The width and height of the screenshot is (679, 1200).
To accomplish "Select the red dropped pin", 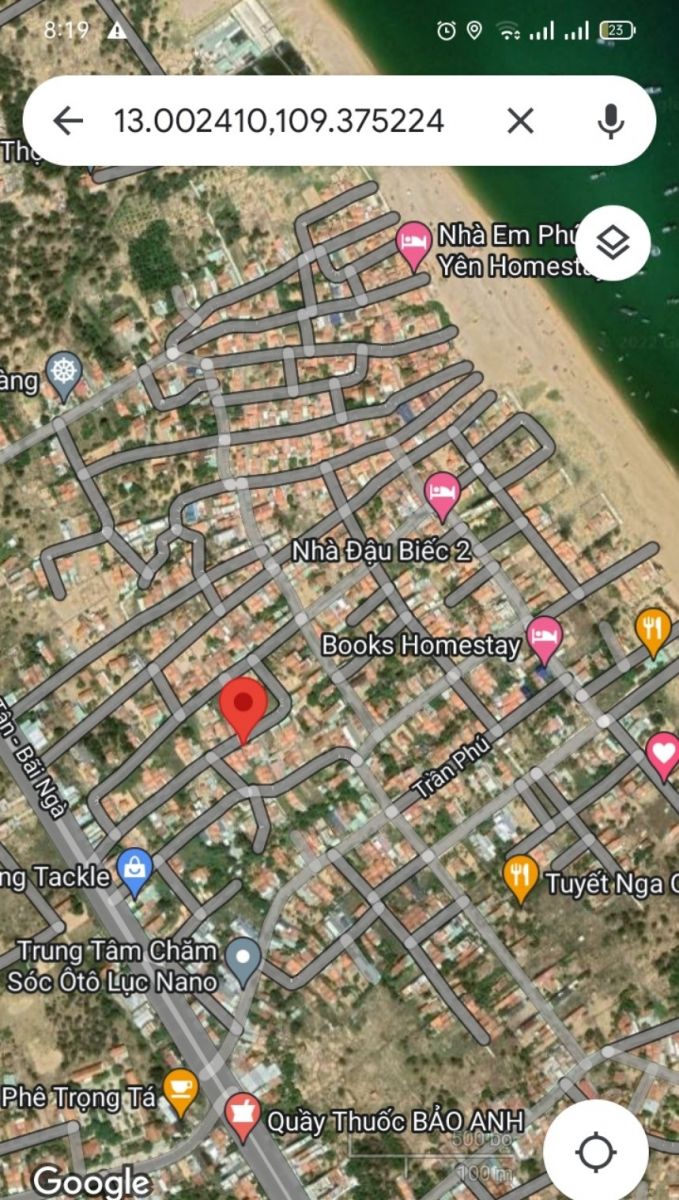I will pos(243,705).
